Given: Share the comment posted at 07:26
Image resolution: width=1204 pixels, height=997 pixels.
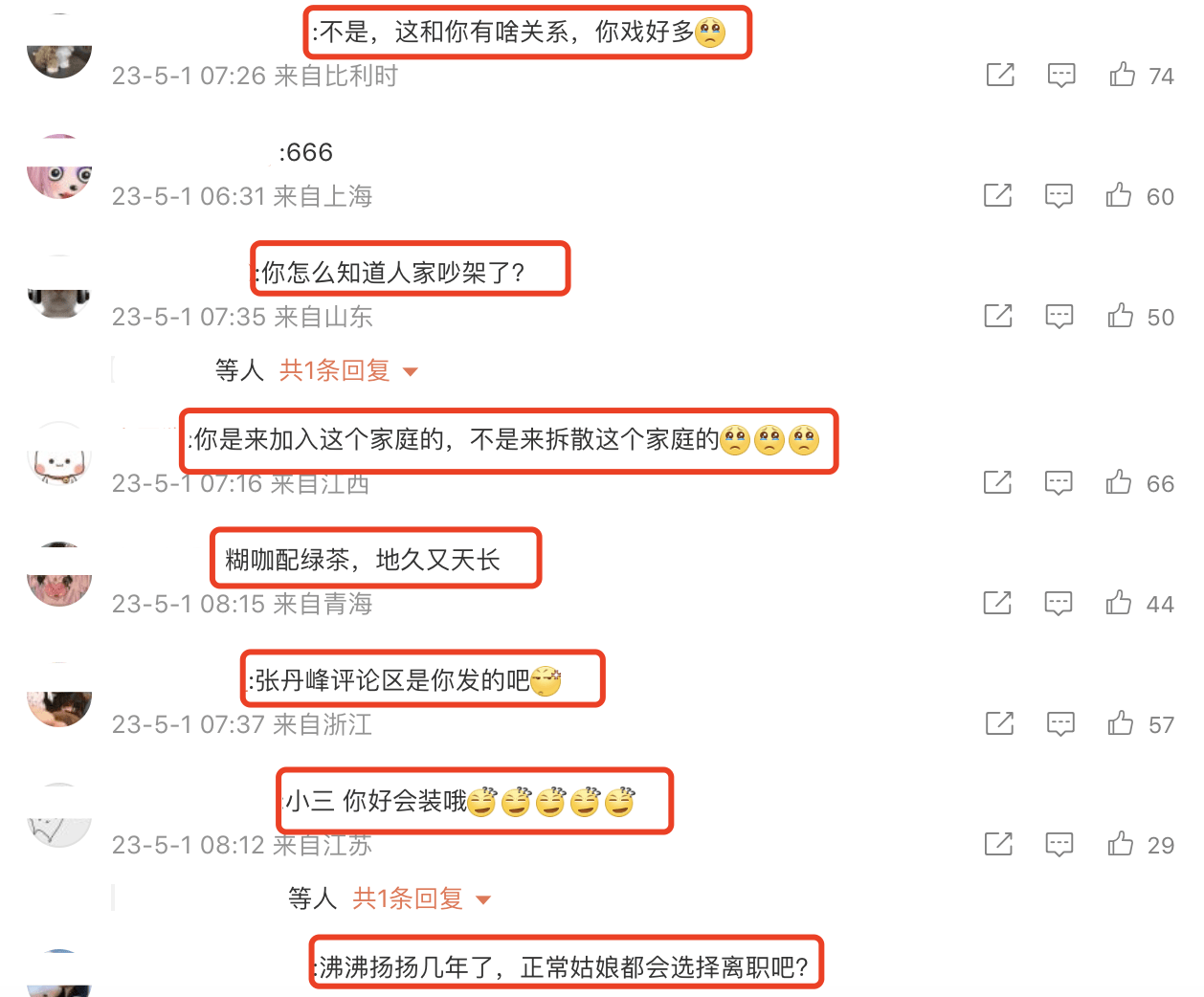Looking at the screenshot, I should (x=1000, y=75).
